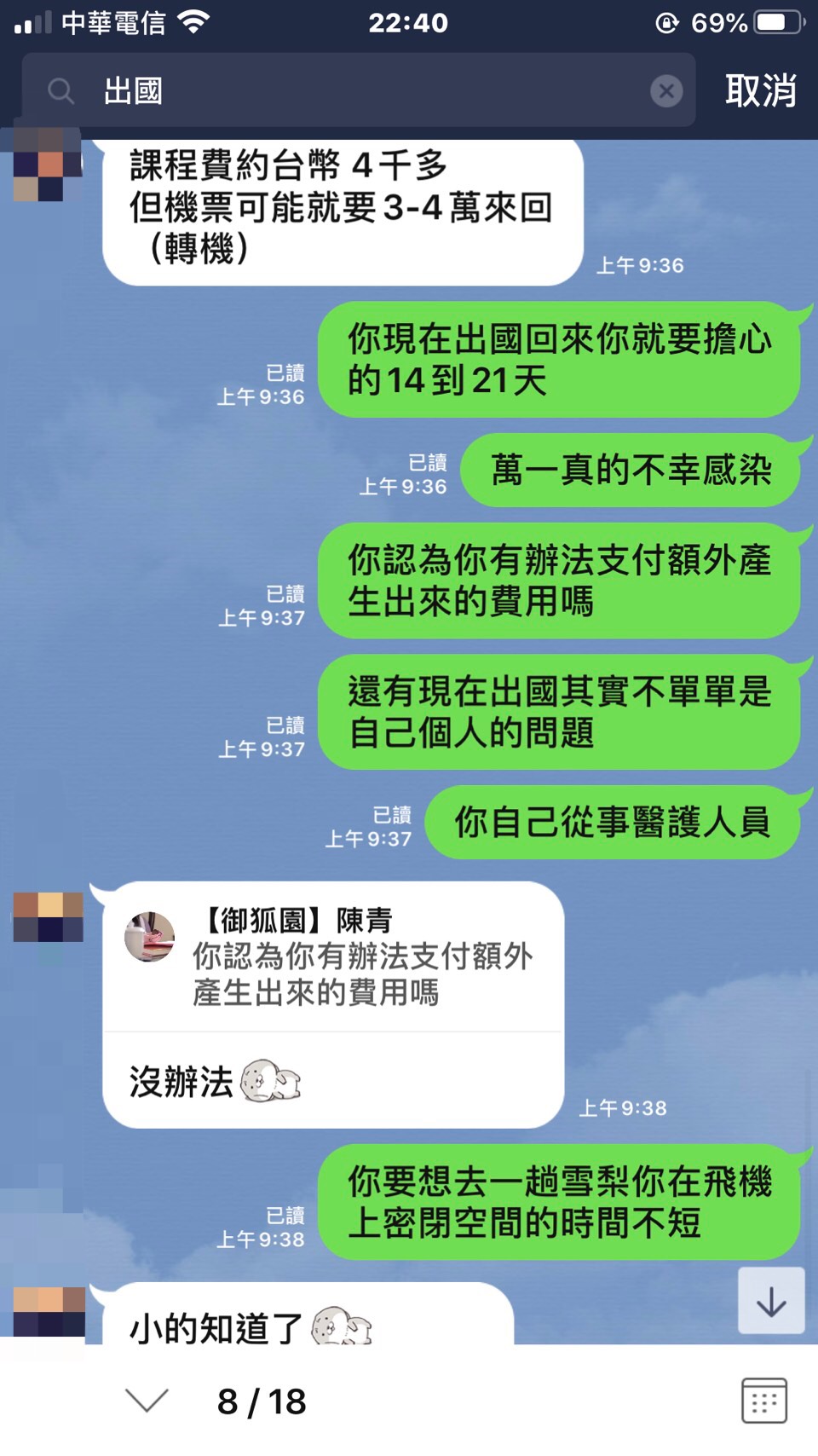Jump to the latest message with the down arrow
Image resolution: width=818 pixels, height=1456 pixels.
pyautogui.click(x=771, y=1302)
